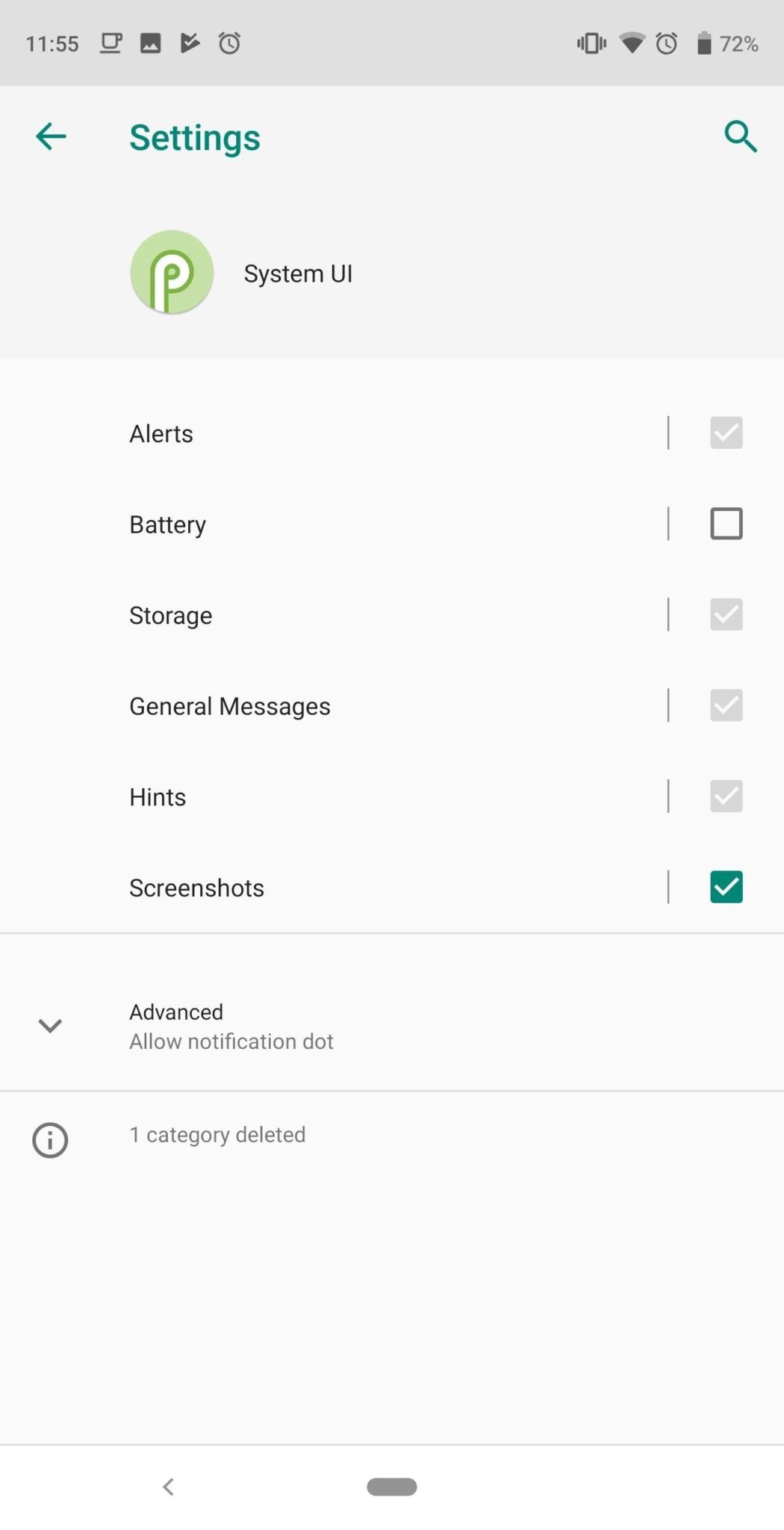Tap the chevron beside Advanced
784x1530 pixels.
49,1025
